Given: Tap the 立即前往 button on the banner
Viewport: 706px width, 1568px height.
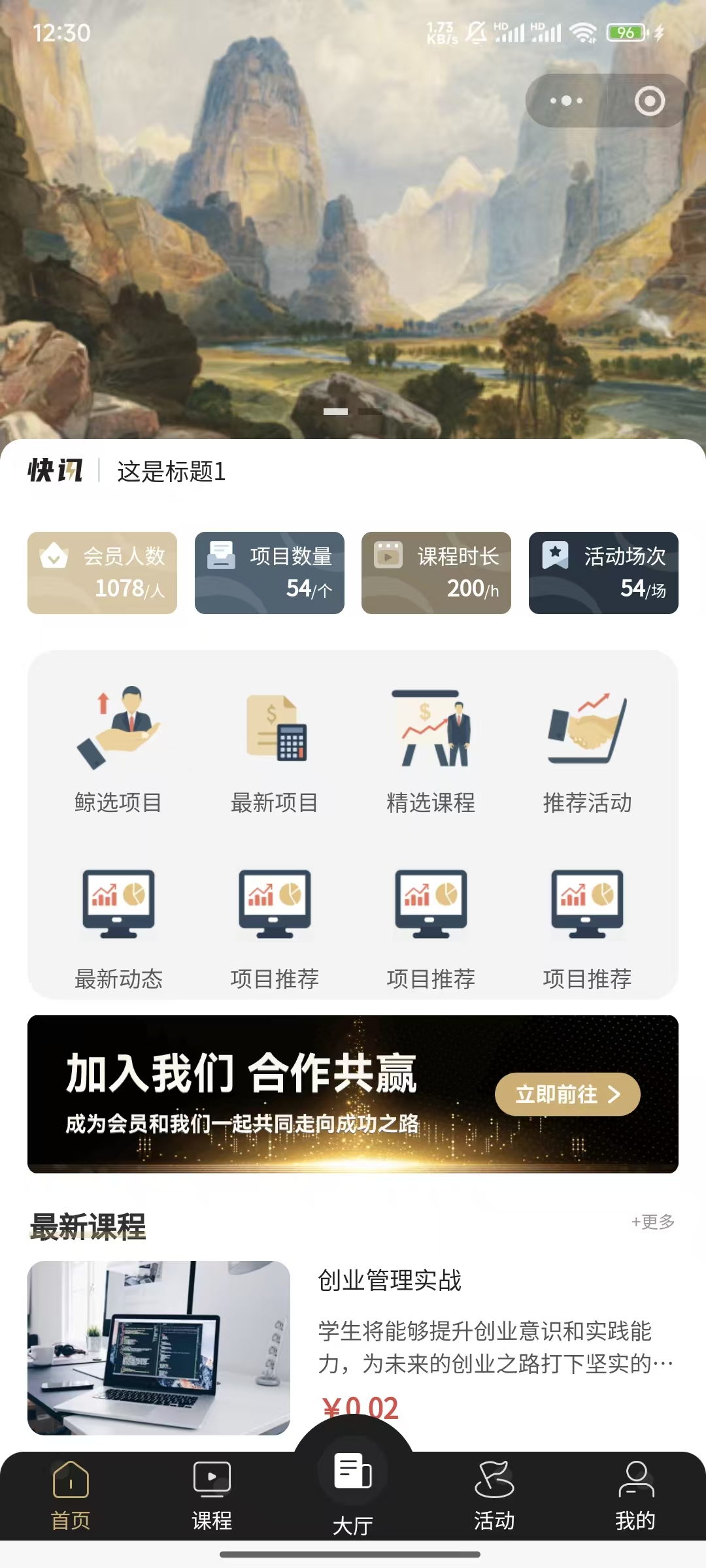Looking at the screenshot, I should point(567,1094).
